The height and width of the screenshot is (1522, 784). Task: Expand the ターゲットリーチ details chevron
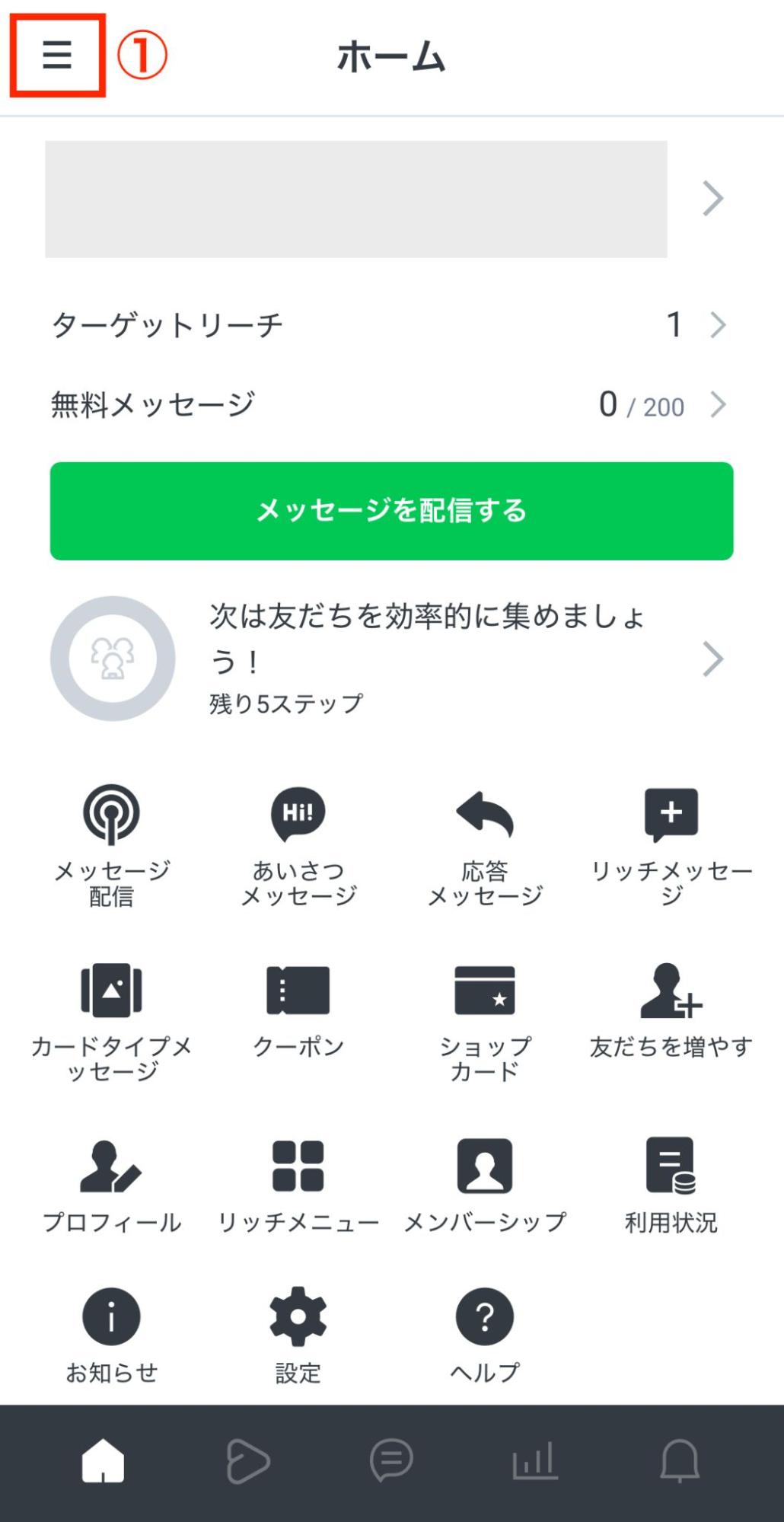click(x=715, y=325)
